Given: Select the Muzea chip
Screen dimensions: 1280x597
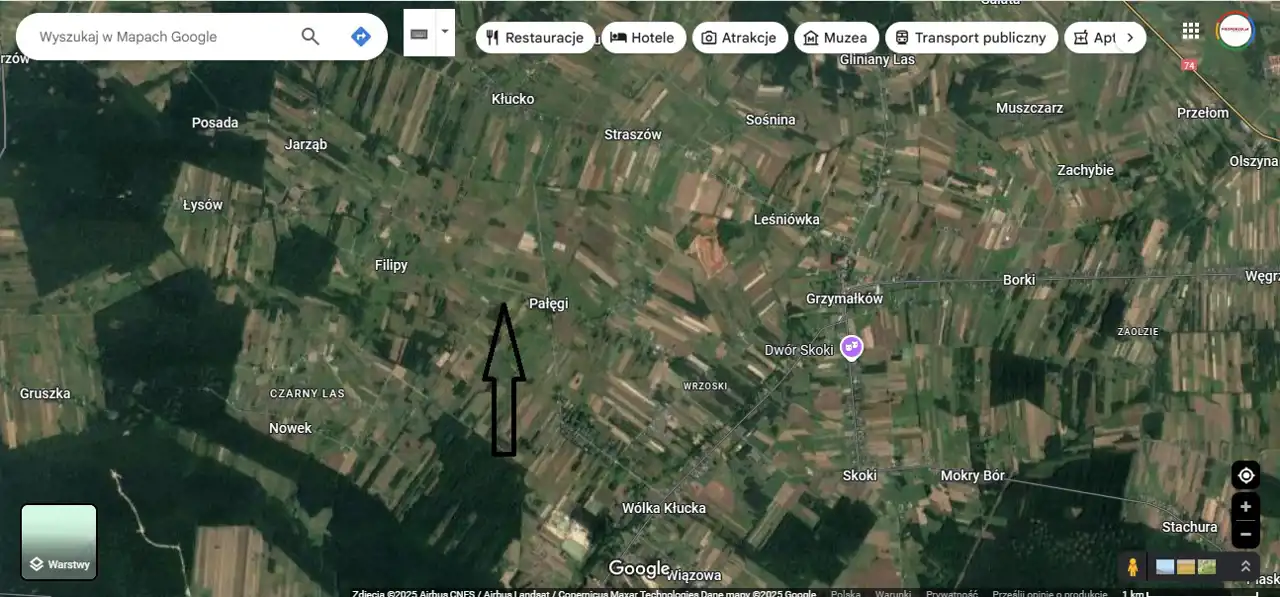Looking at the screenshot, I should [836, 38].
